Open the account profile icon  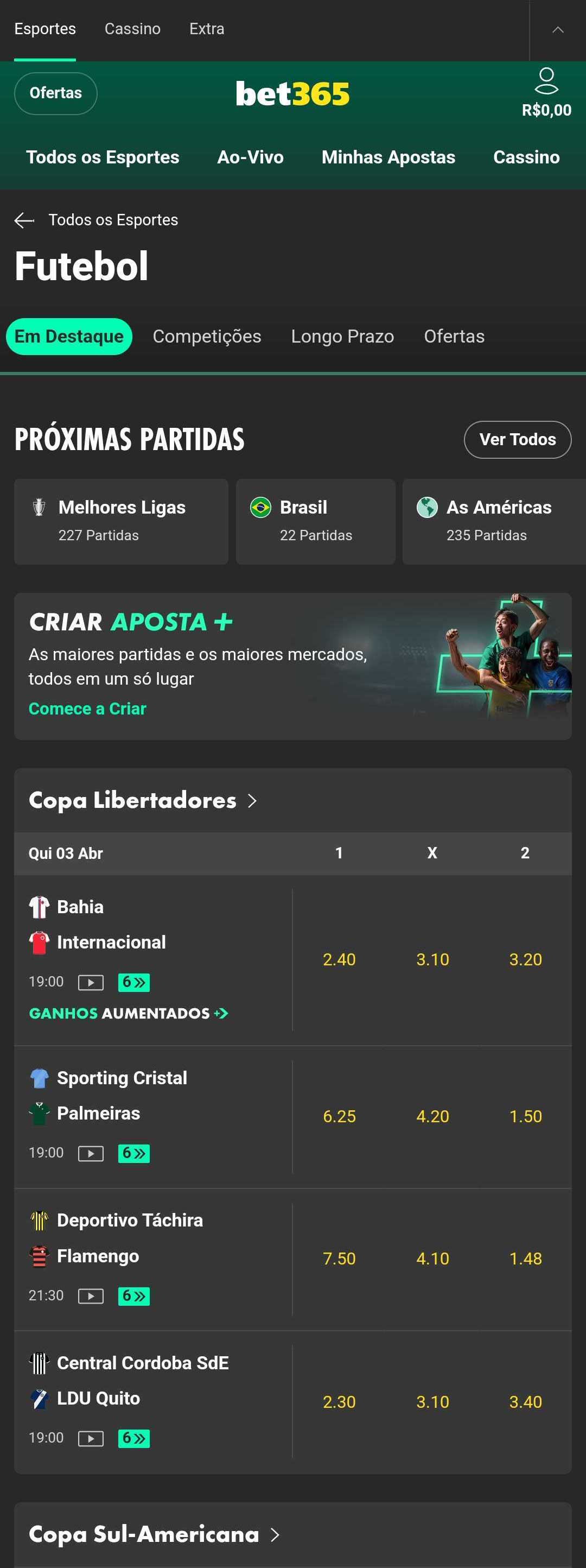pyautogui.click(x=546, y=81)
